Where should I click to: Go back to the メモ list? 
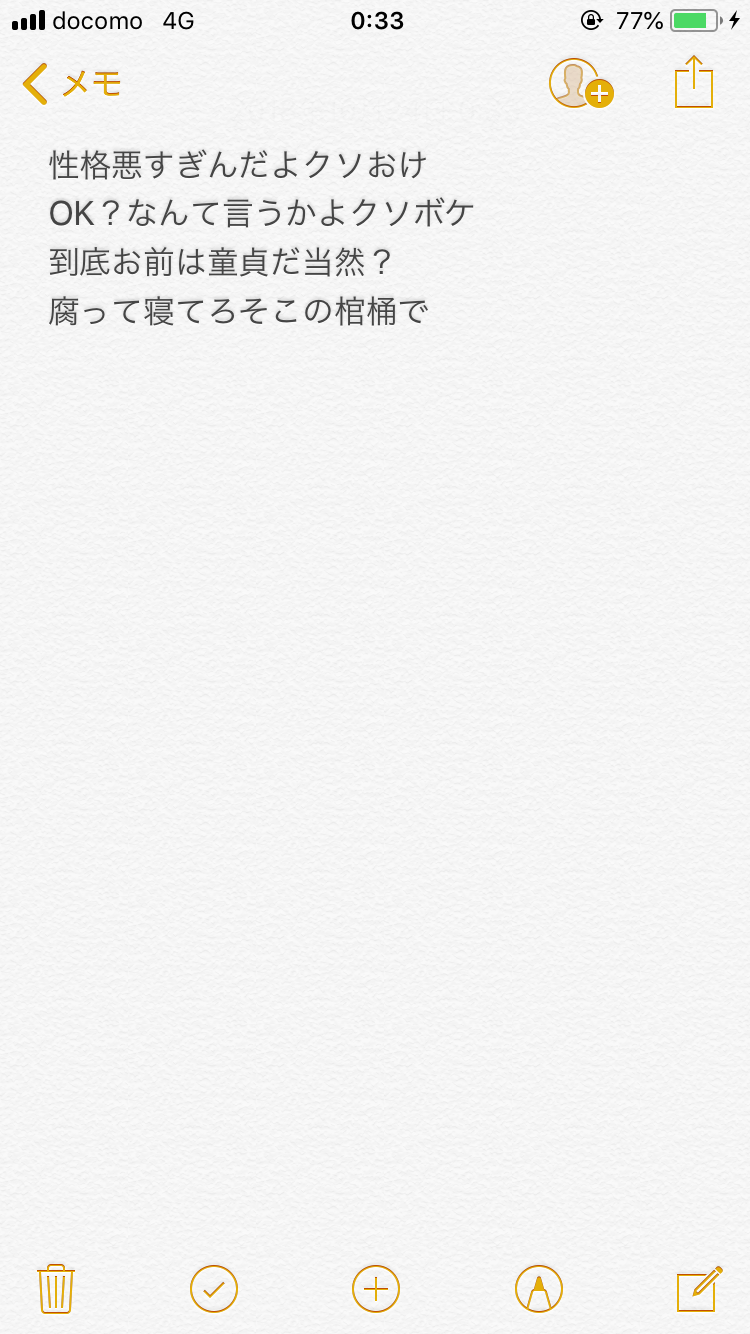(x=70, y=84)
